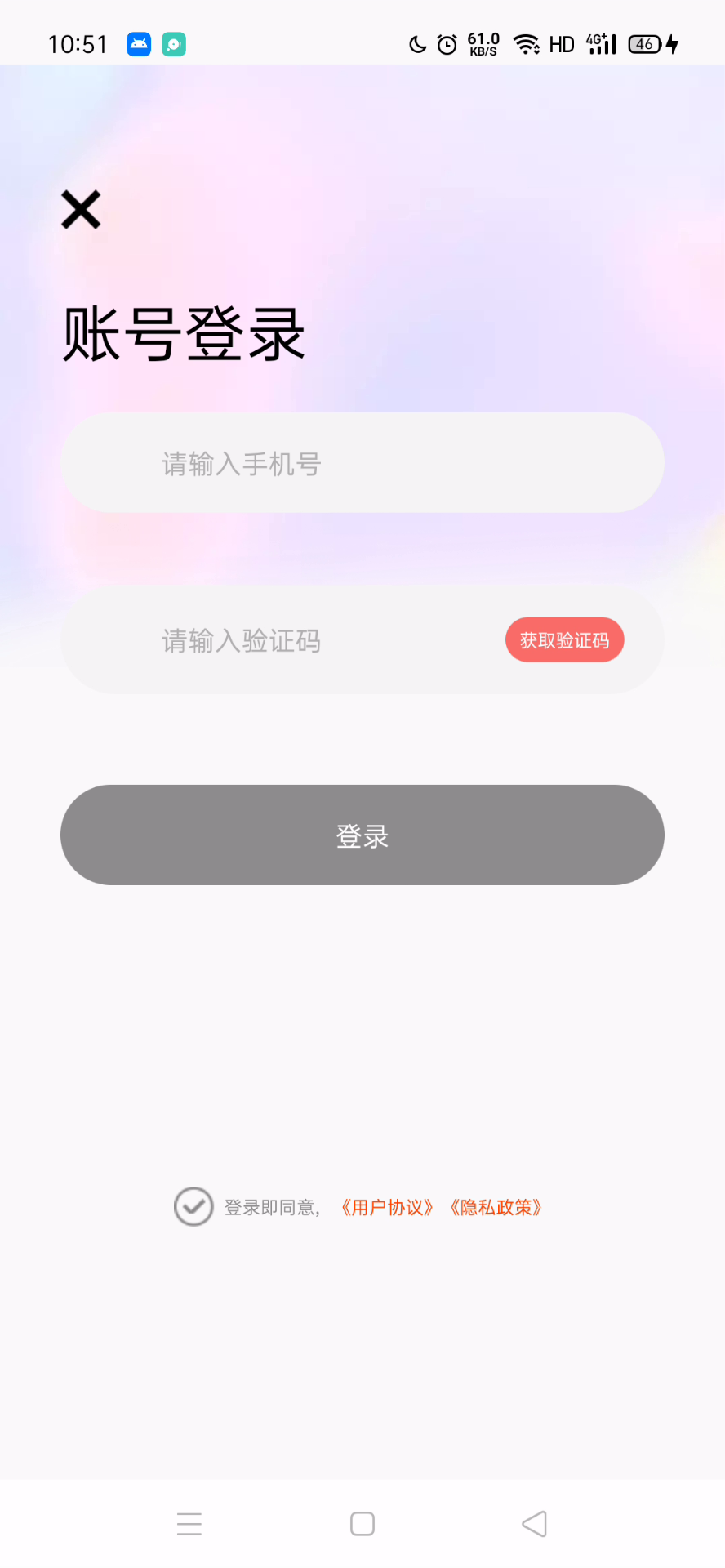Open the 用户协议 link
The width and height of the screenshot is (725, 1568).
point(387,1208)
